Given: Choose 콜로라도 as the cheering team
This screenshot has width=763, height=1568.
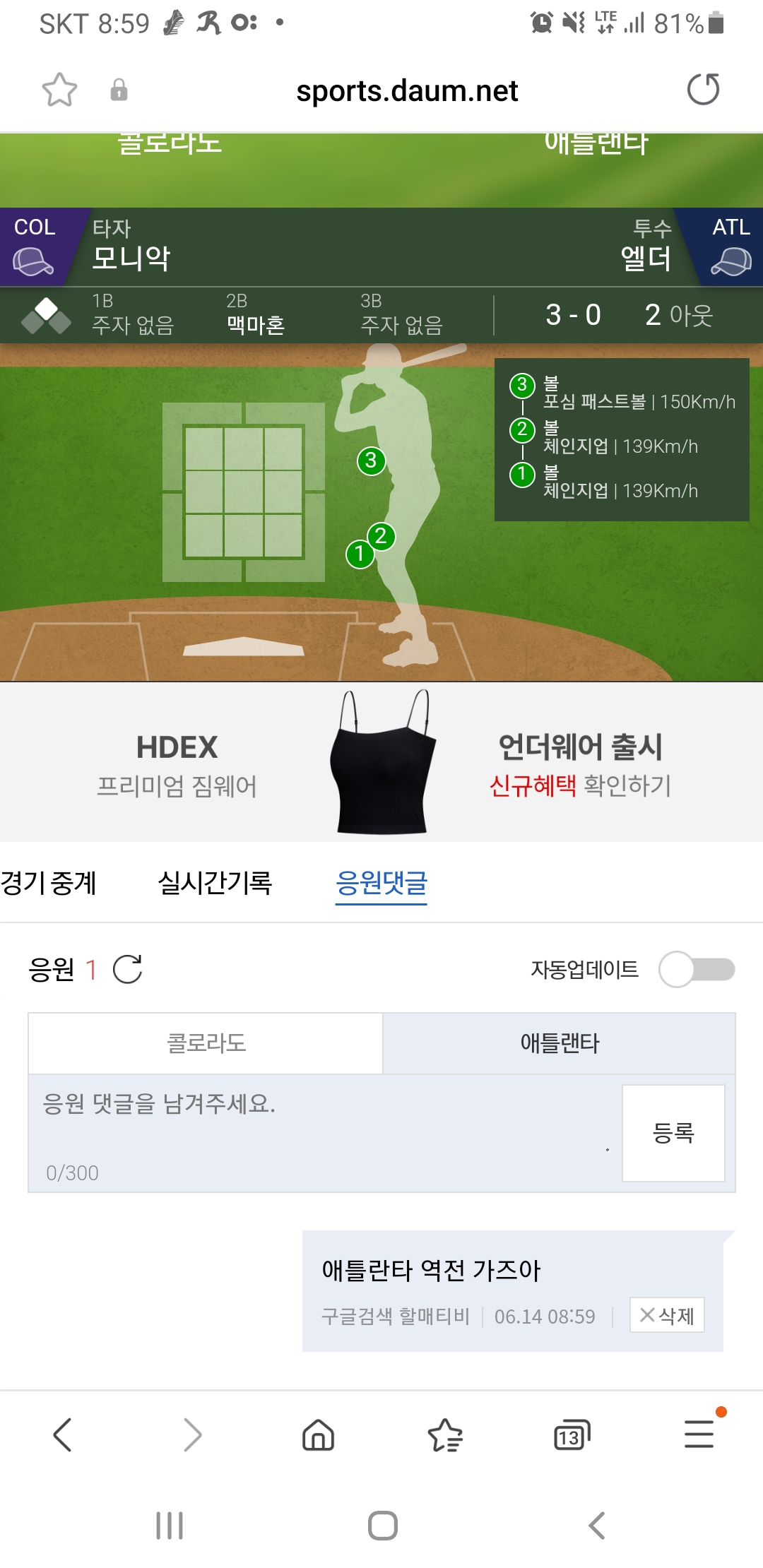Looking at the screenshot, I should (x=206, y=1043).
